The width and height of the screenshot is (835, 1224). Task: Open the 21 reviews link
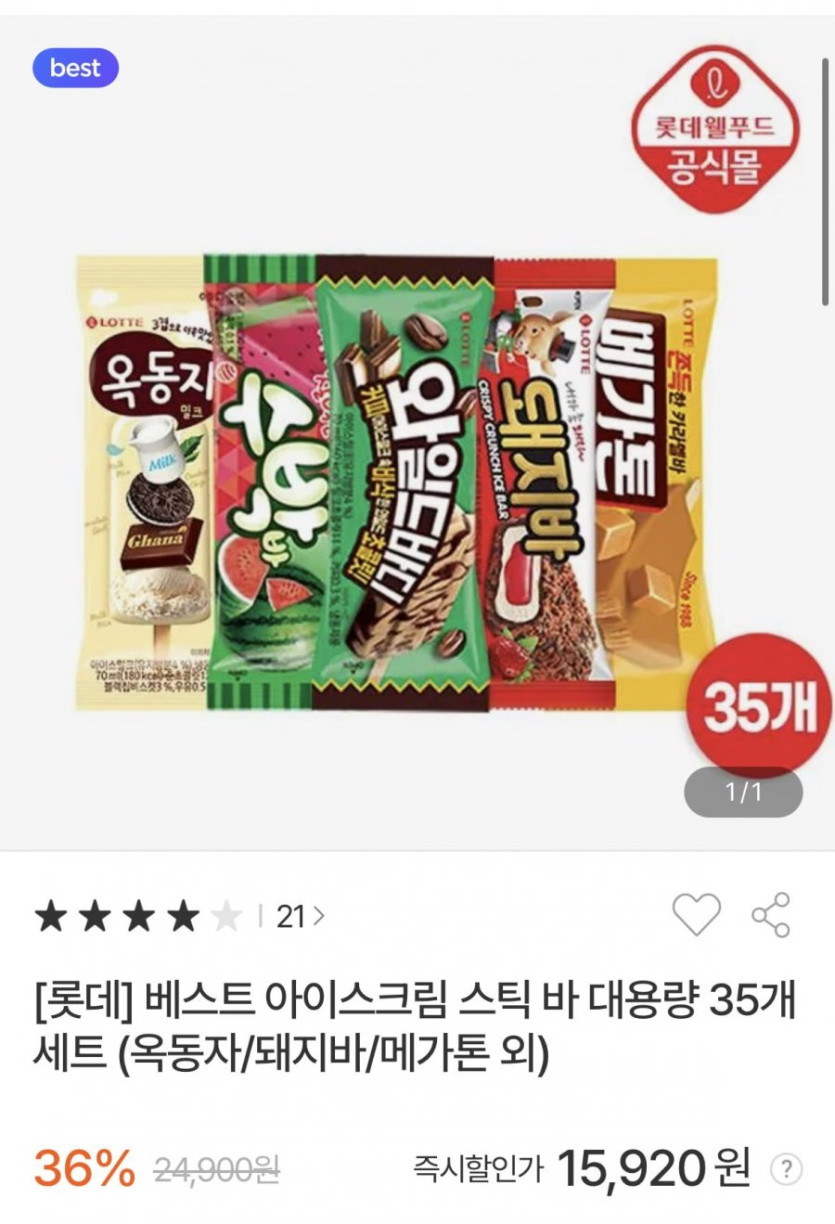coord(298,916)
